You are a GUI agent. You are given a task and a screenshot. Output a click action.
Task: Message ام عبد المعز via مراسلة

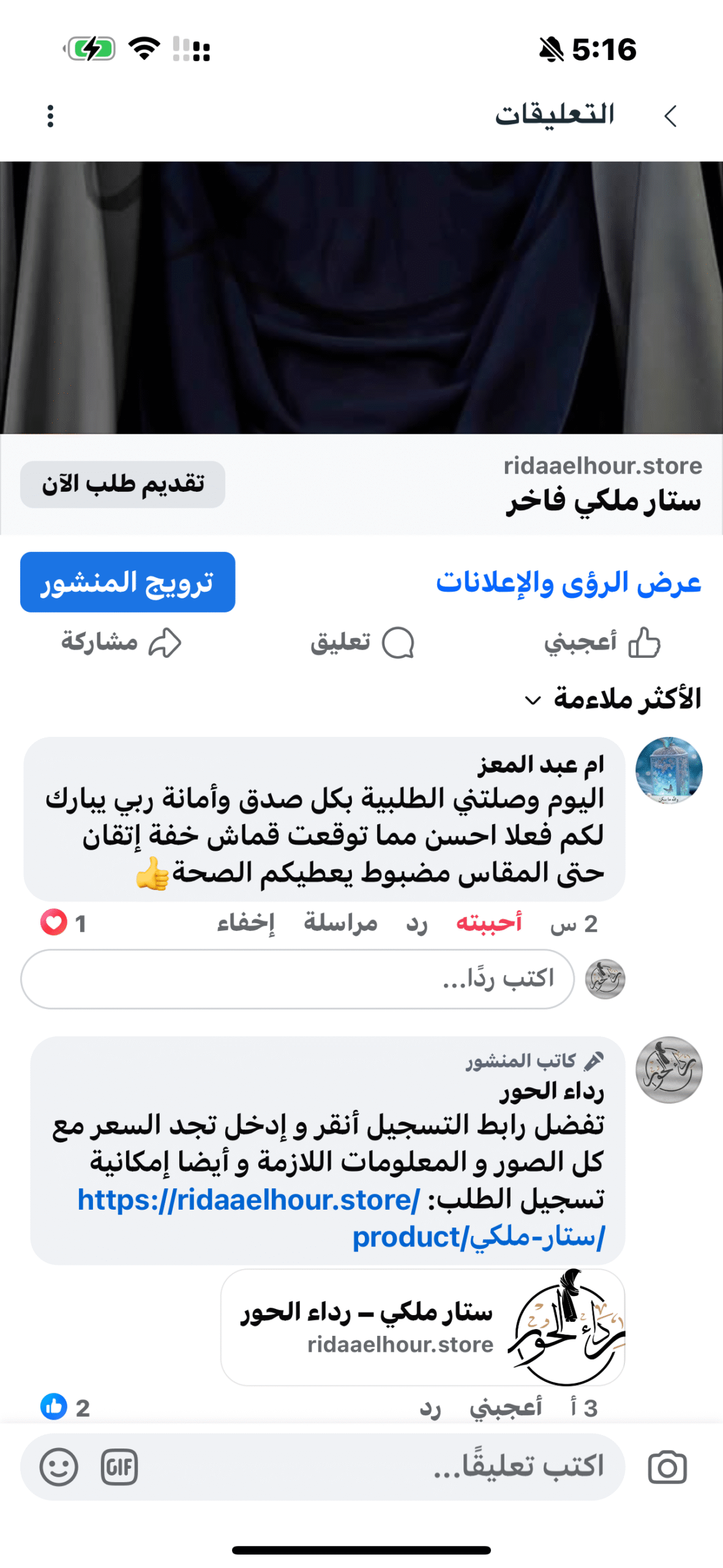pos(340,922)
